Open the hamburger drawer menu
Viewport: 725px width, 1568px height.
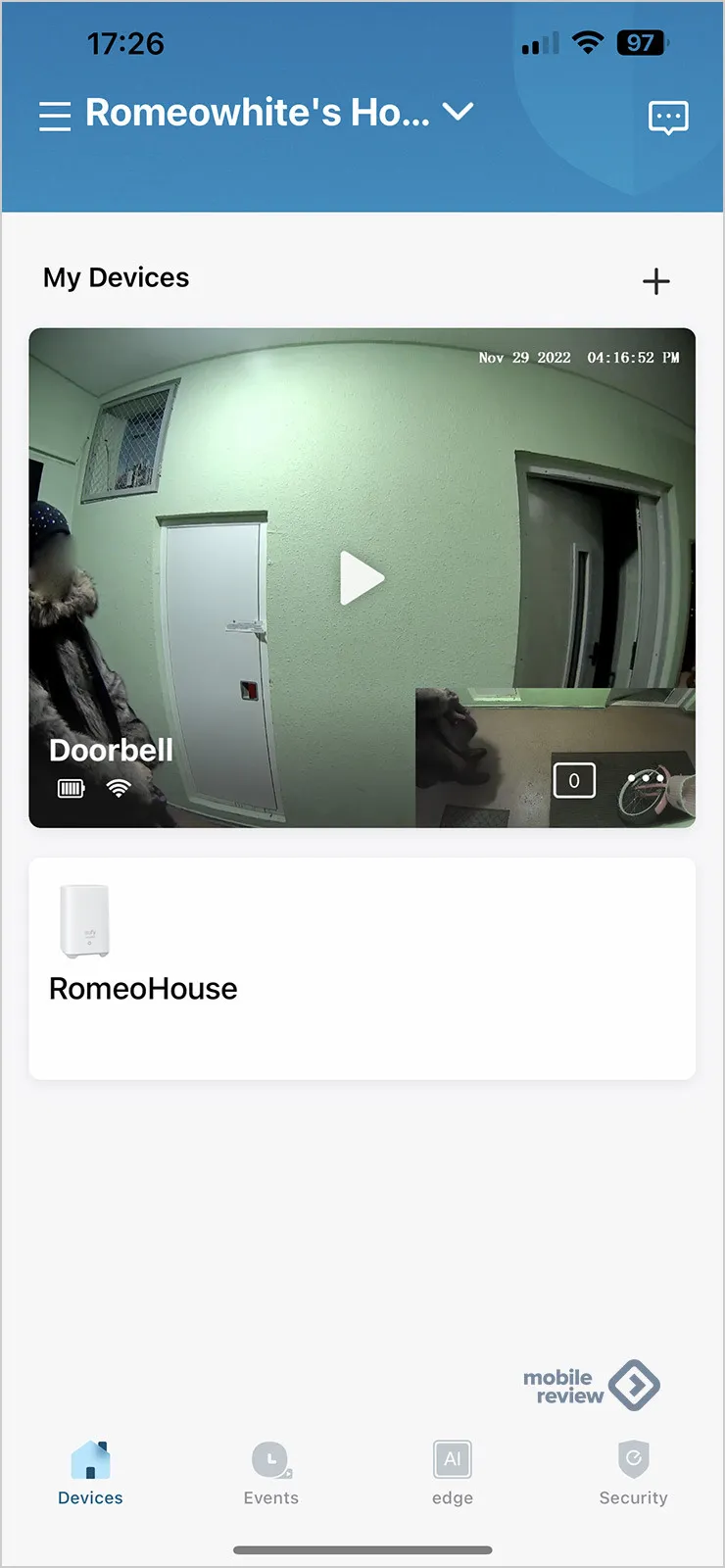tap(55, 116)
